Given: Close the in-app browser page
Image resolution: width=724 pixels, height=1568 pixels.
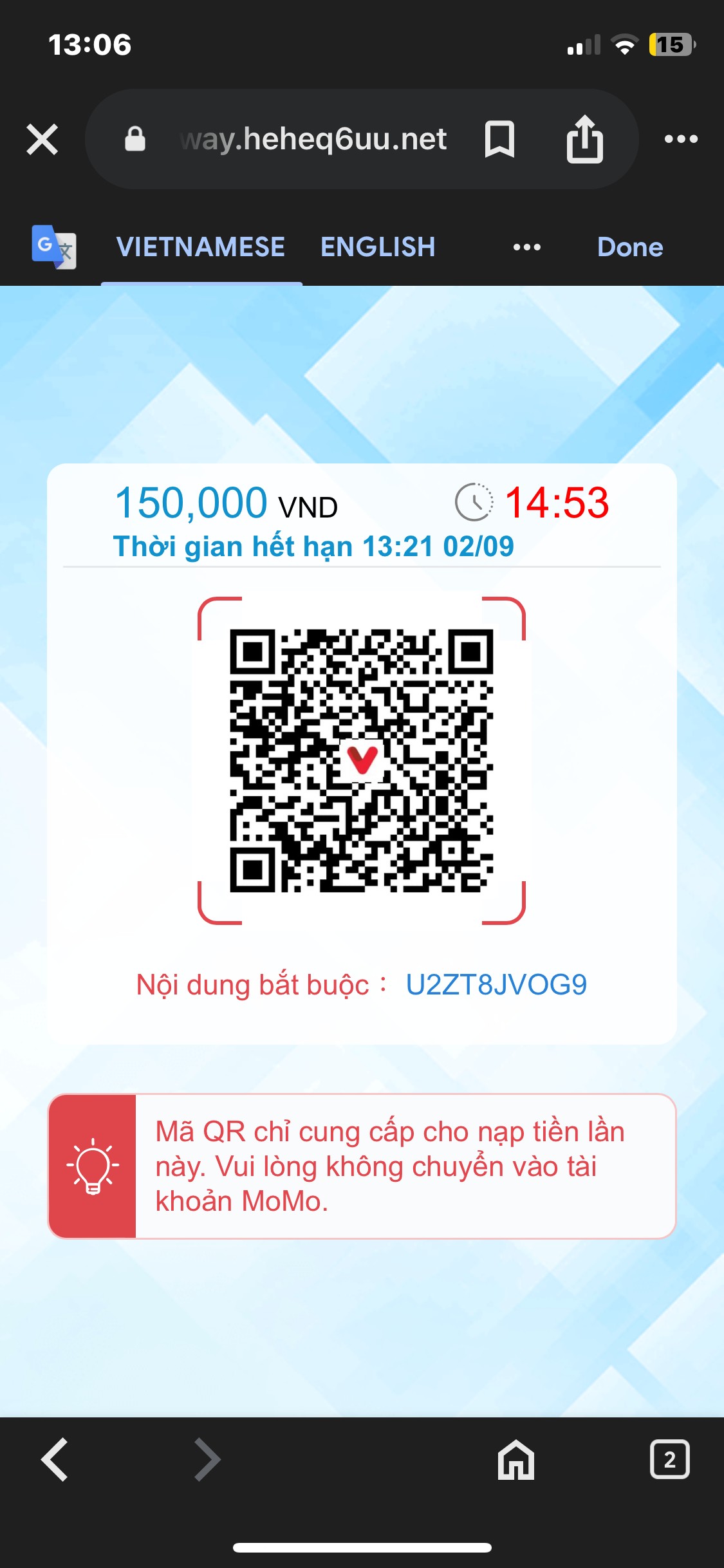Looking at the screenshot, I should pyautogui.click(x=42, y=139).
